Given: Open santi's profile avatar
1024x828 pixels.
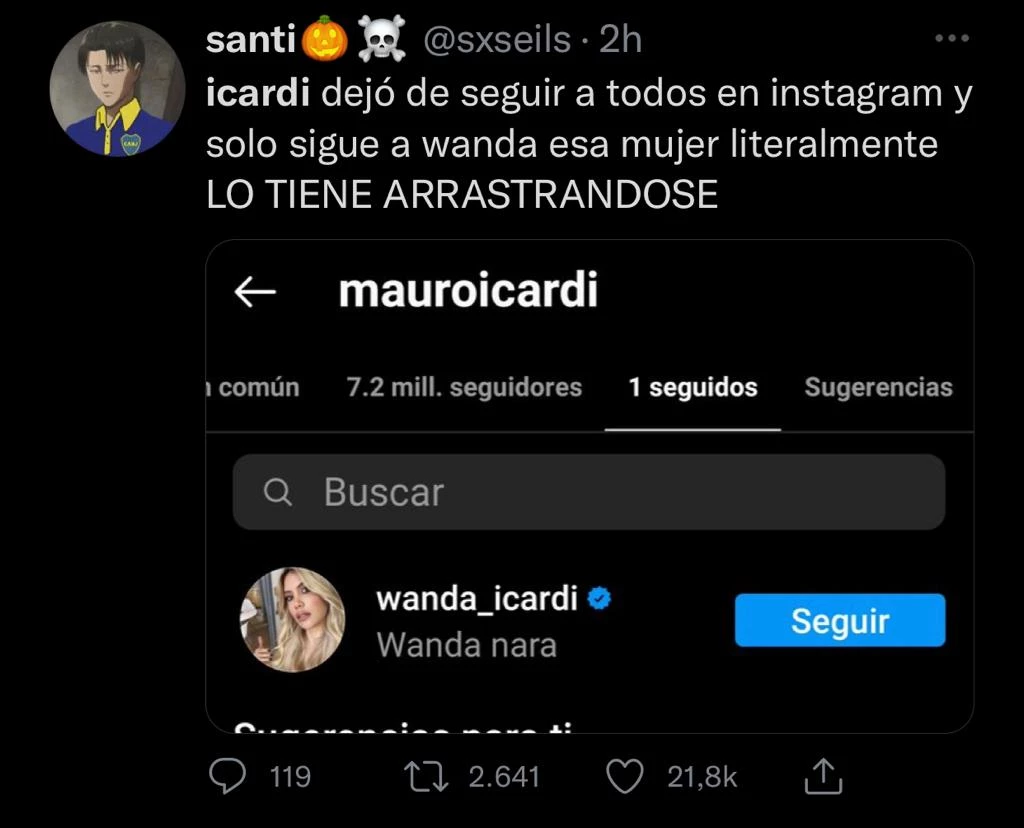Looking at the screenshot, I should coord(117,89).
